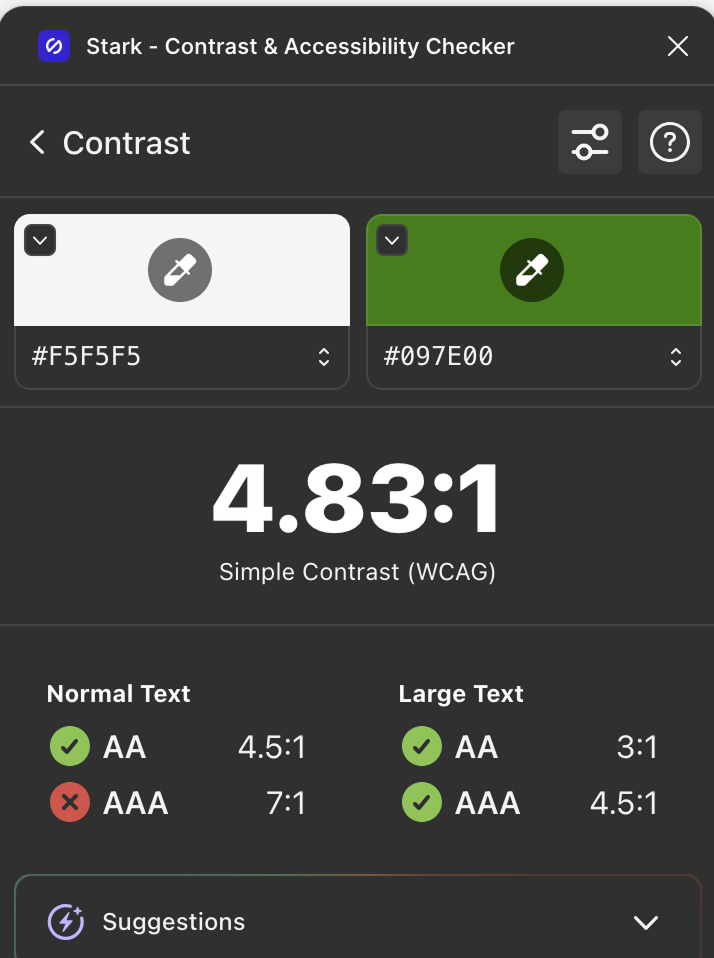
Task: Open the dropdown arrow on the white swatch
Action: (40, 241)
